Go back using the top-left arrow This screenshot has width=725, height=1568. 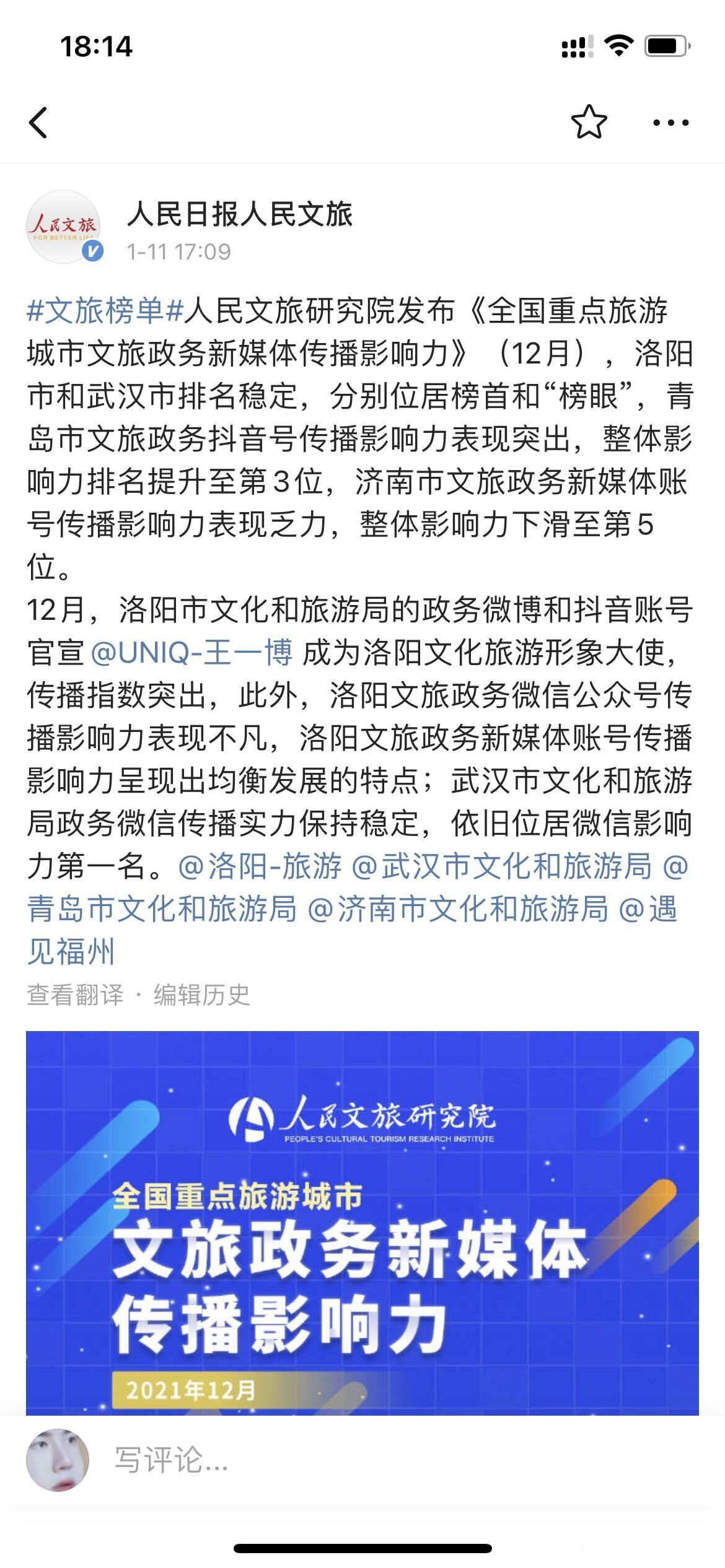click(38, 122)
